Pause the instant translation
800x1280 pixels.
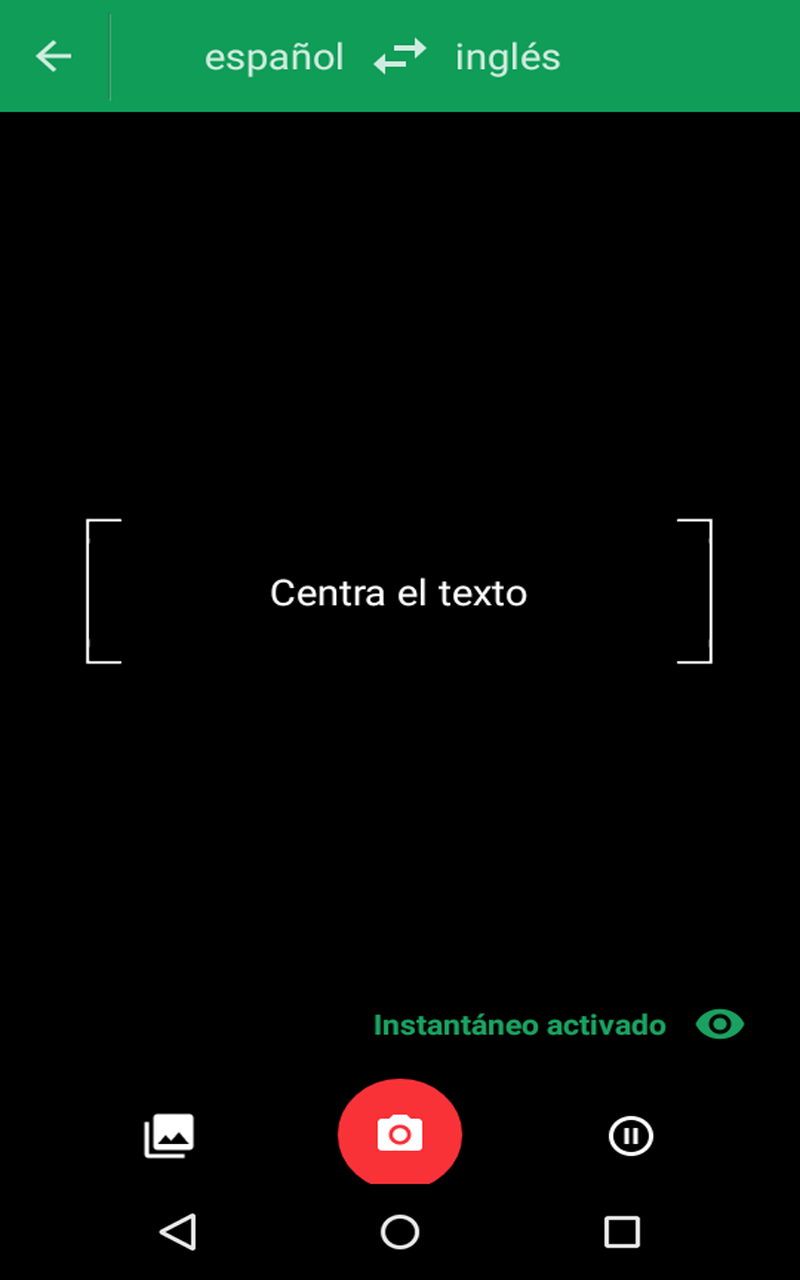tap(631, 1136)
